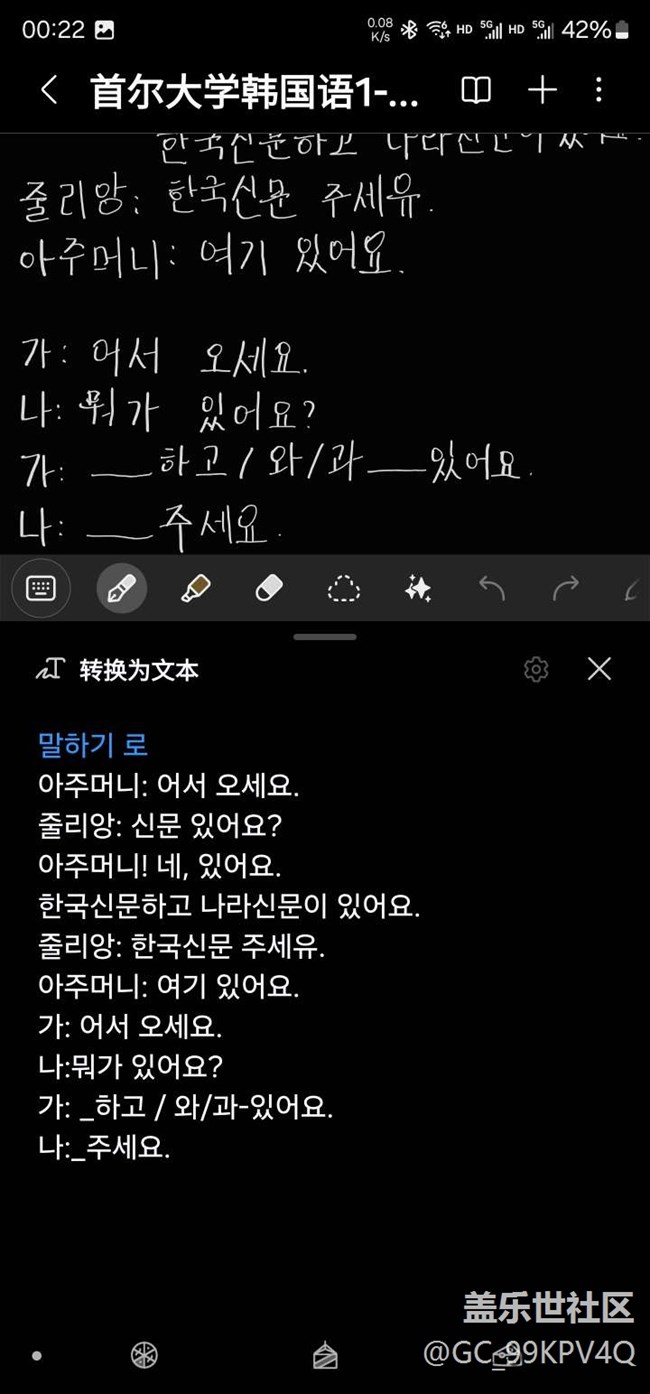Screen dimensions: 650x1394
Task: Undo the last stroke
Action: point(491,589)
